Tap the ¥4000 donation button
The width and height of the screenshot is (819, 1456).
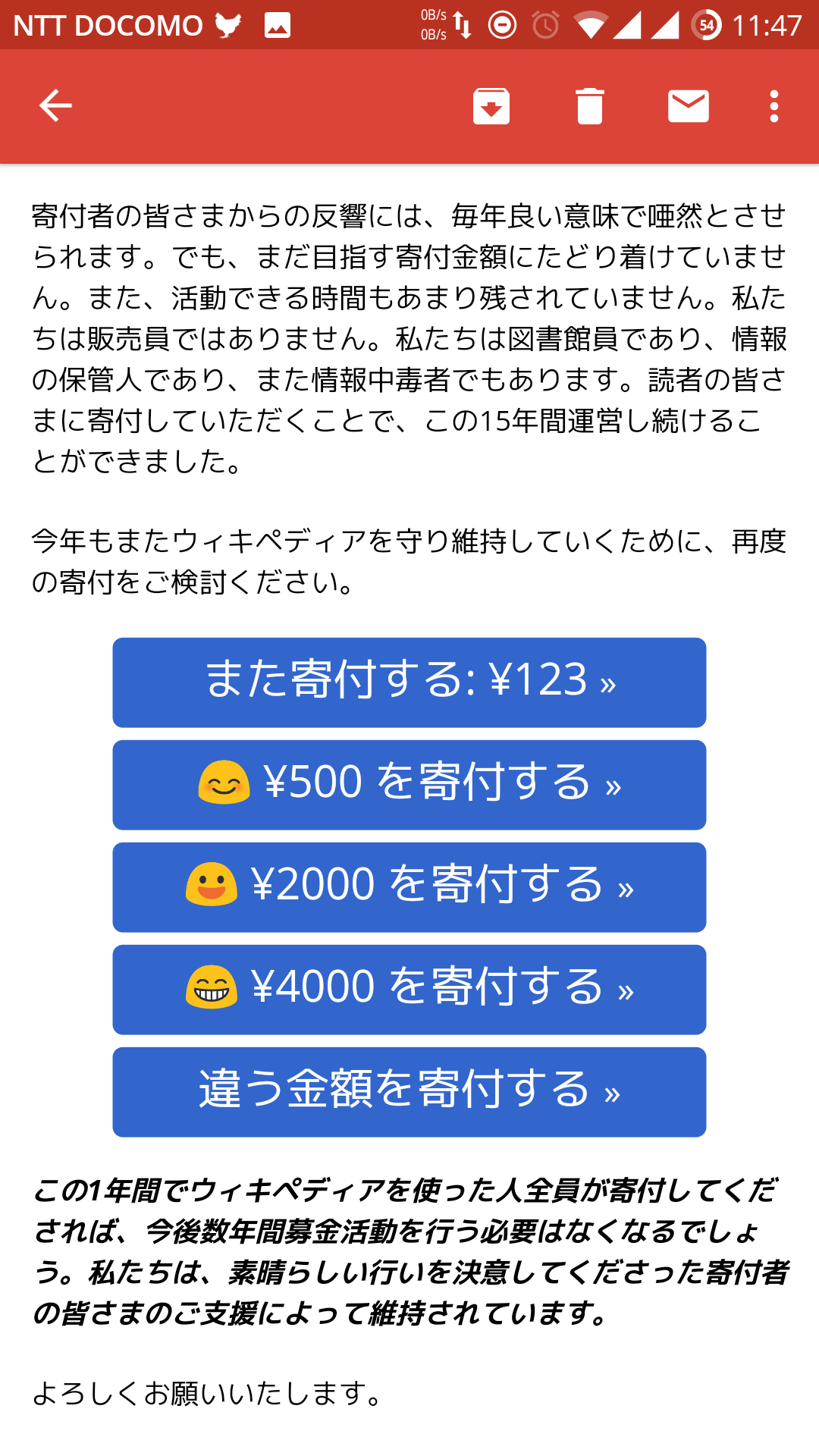(409, 989)
